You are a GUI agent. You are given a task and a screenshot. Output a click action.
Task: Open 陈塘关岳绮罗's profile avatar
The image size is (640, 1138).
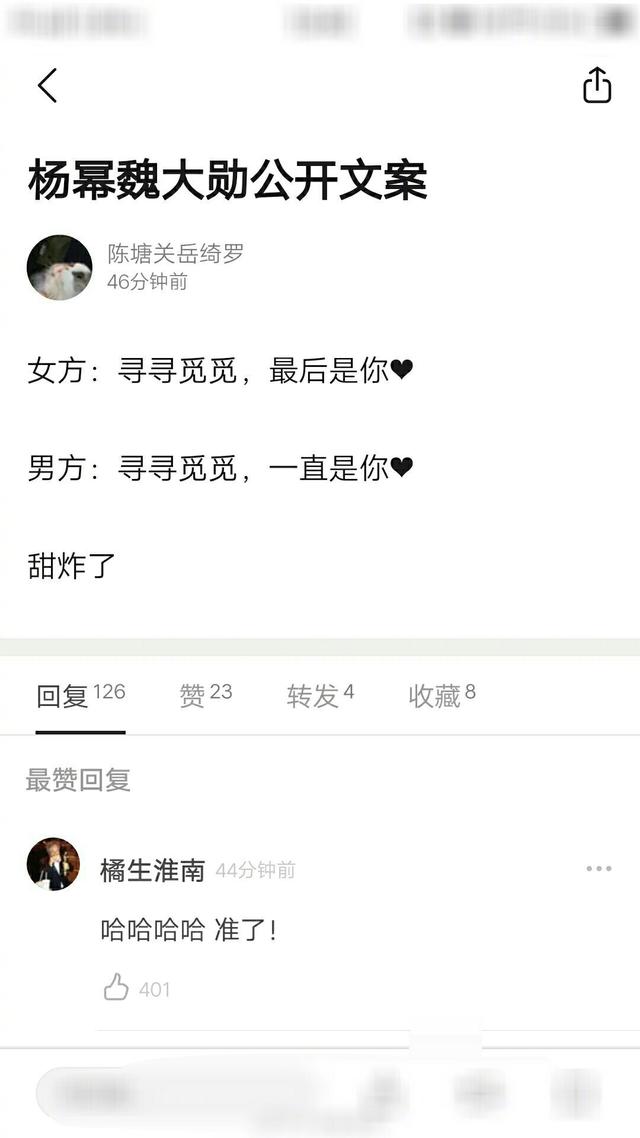click(x=59, y=267)
